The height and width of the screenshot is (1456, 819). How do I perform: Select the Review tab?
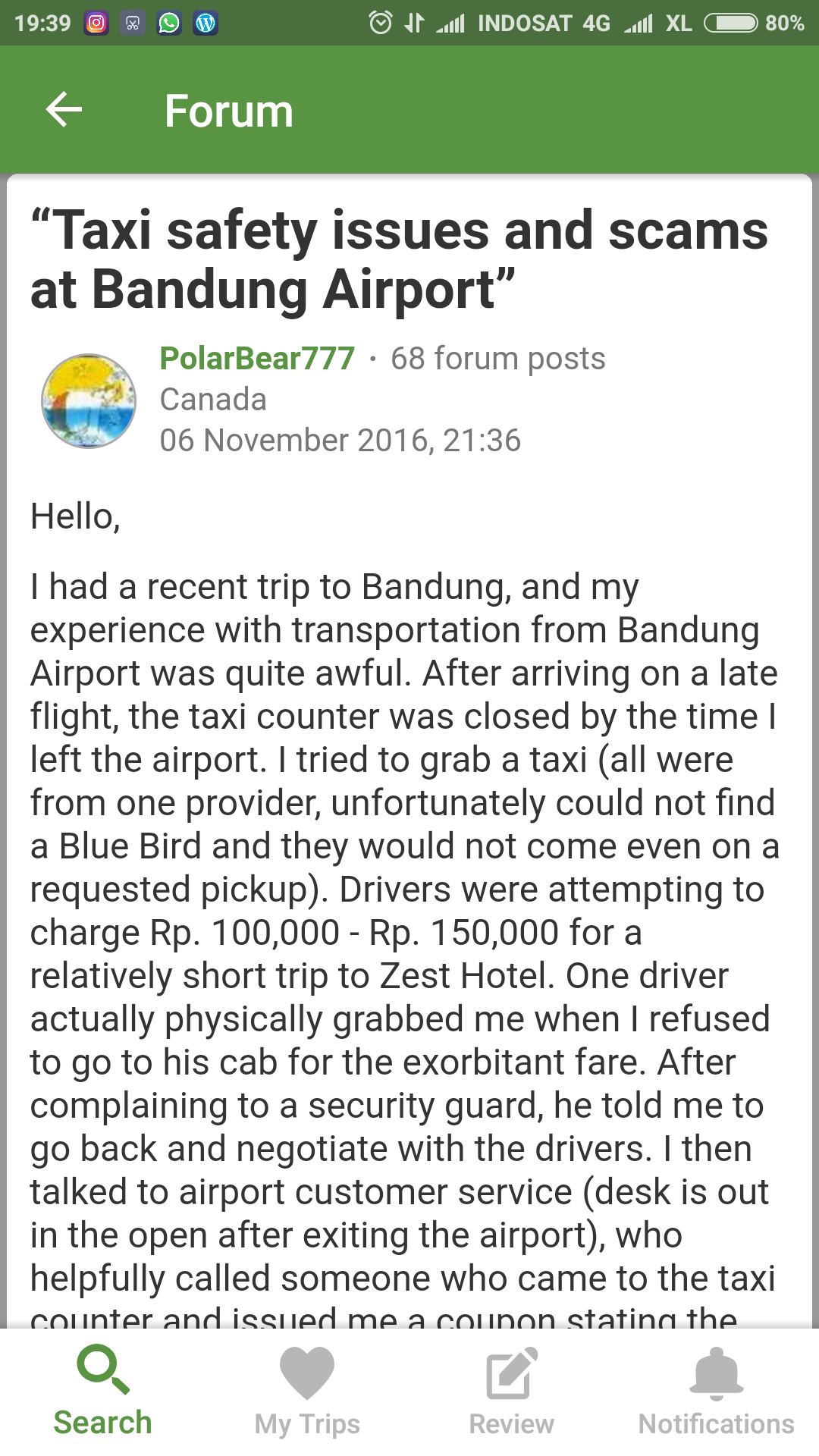pos(512,1392)
